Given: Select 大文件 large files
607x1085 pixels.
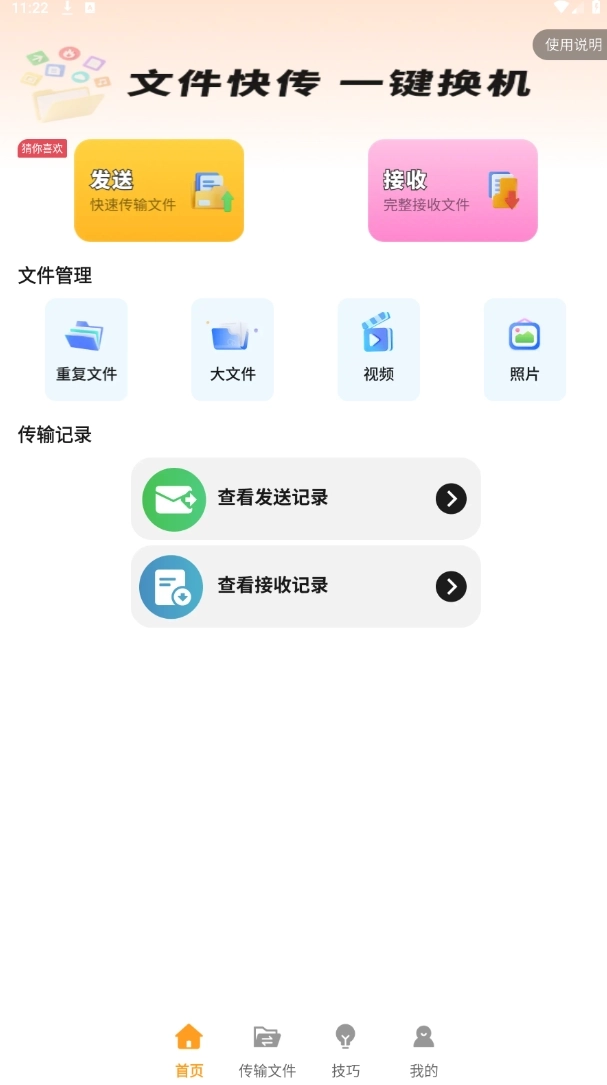Looking at the screenshot, I should point(232,349).
